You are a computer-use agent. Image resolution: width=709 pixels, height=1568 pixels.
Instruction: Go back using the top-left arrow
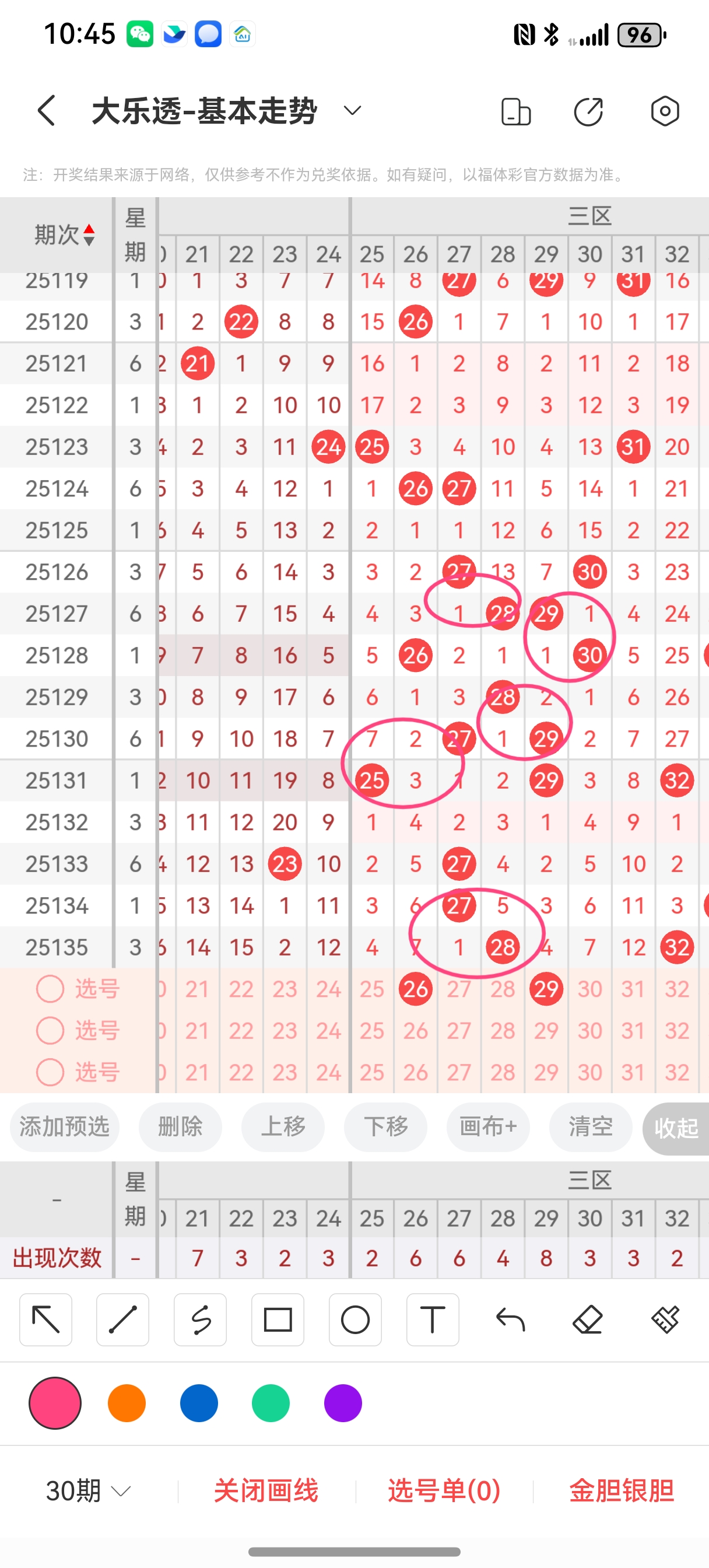point(47,111)
